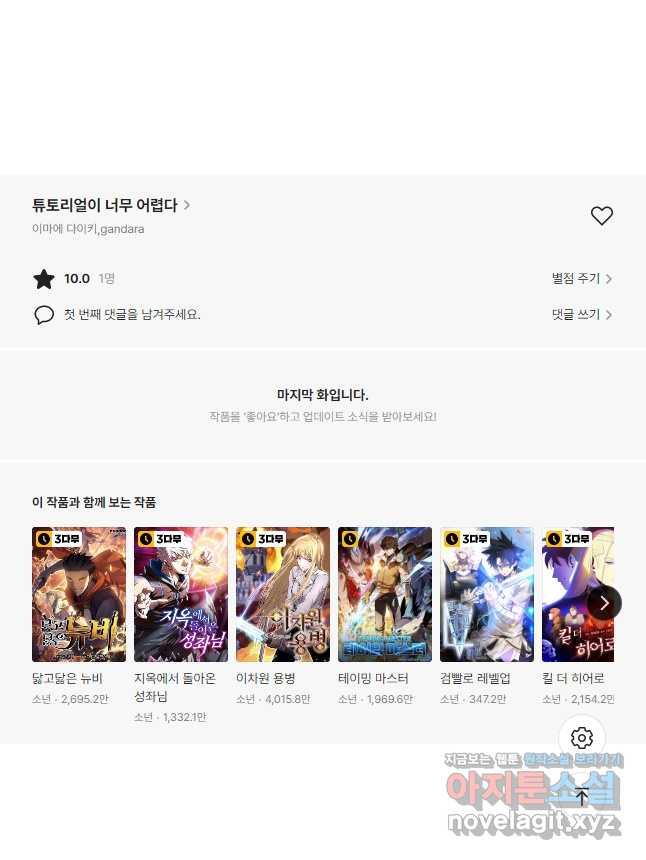Image resolution: width=646 pixels, height=860 pixels.
Task: Open 댓글 쓰기 to write a comment
Action: point(581,314)
